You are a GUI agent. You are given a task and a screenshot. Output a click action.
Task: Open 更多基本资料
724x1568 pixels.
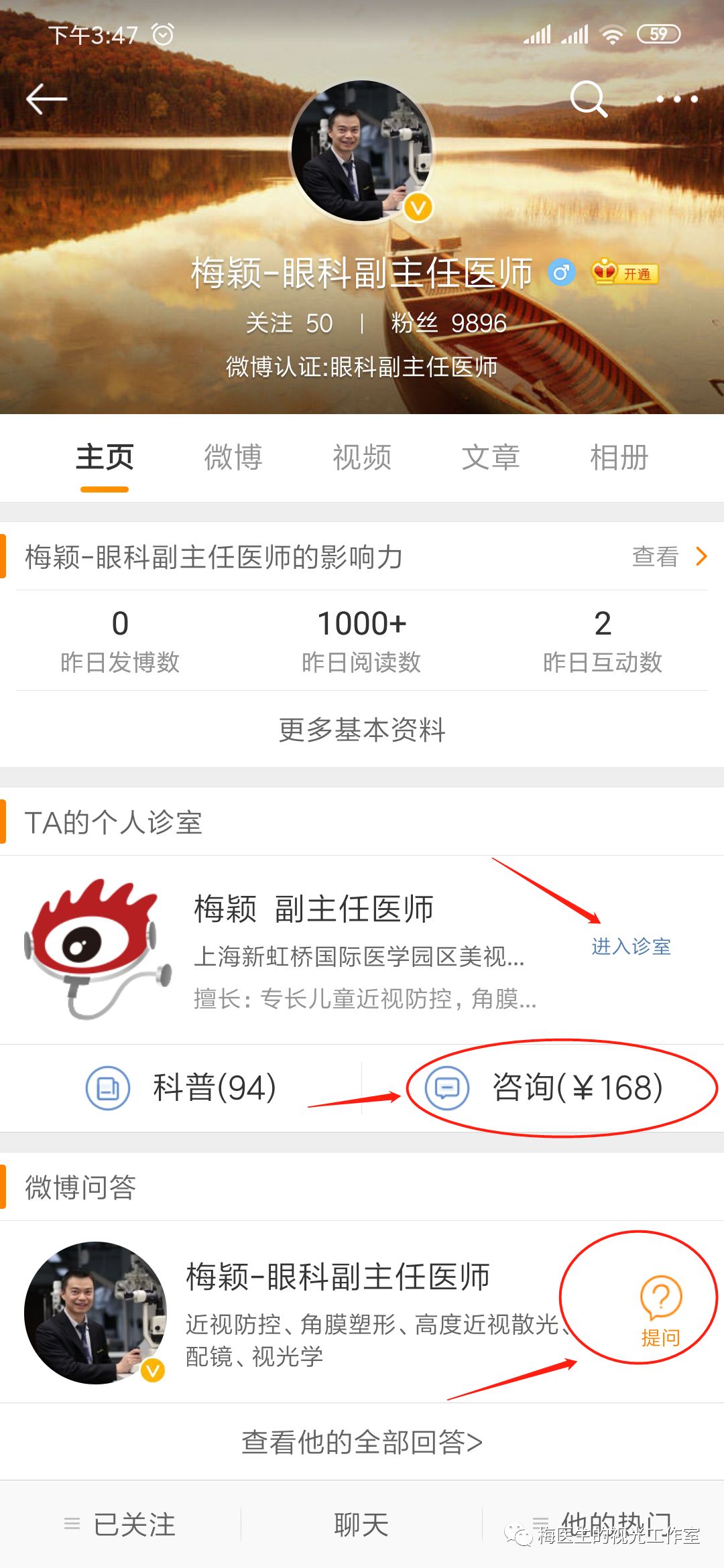coord(362,730)
